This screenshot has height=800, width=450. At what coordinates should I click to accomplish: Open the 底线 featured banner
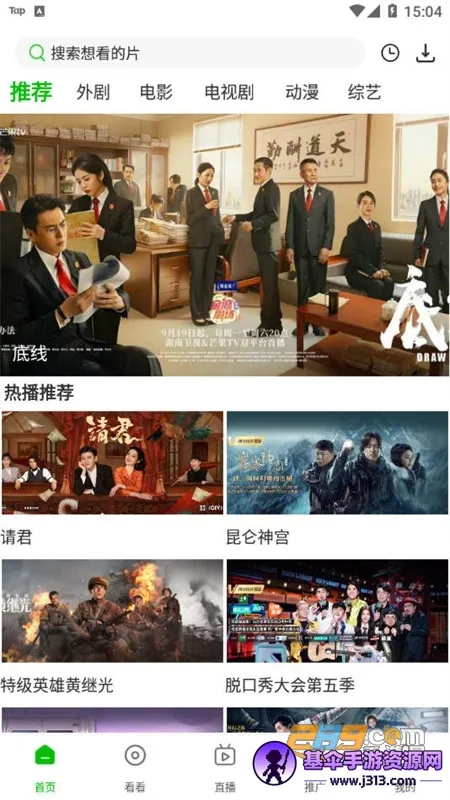pos(224,245)
